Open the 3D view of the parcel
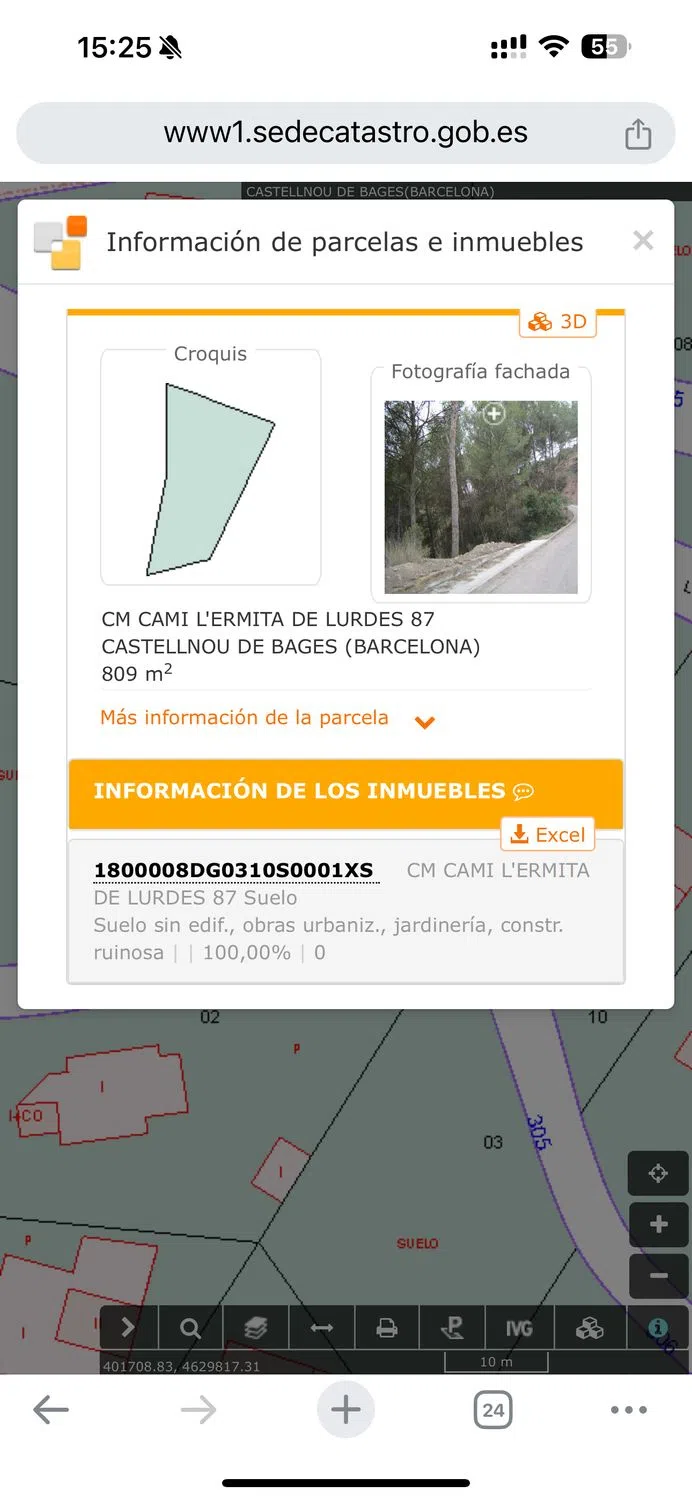This screenshot has height=1500, width=692. 558,322
